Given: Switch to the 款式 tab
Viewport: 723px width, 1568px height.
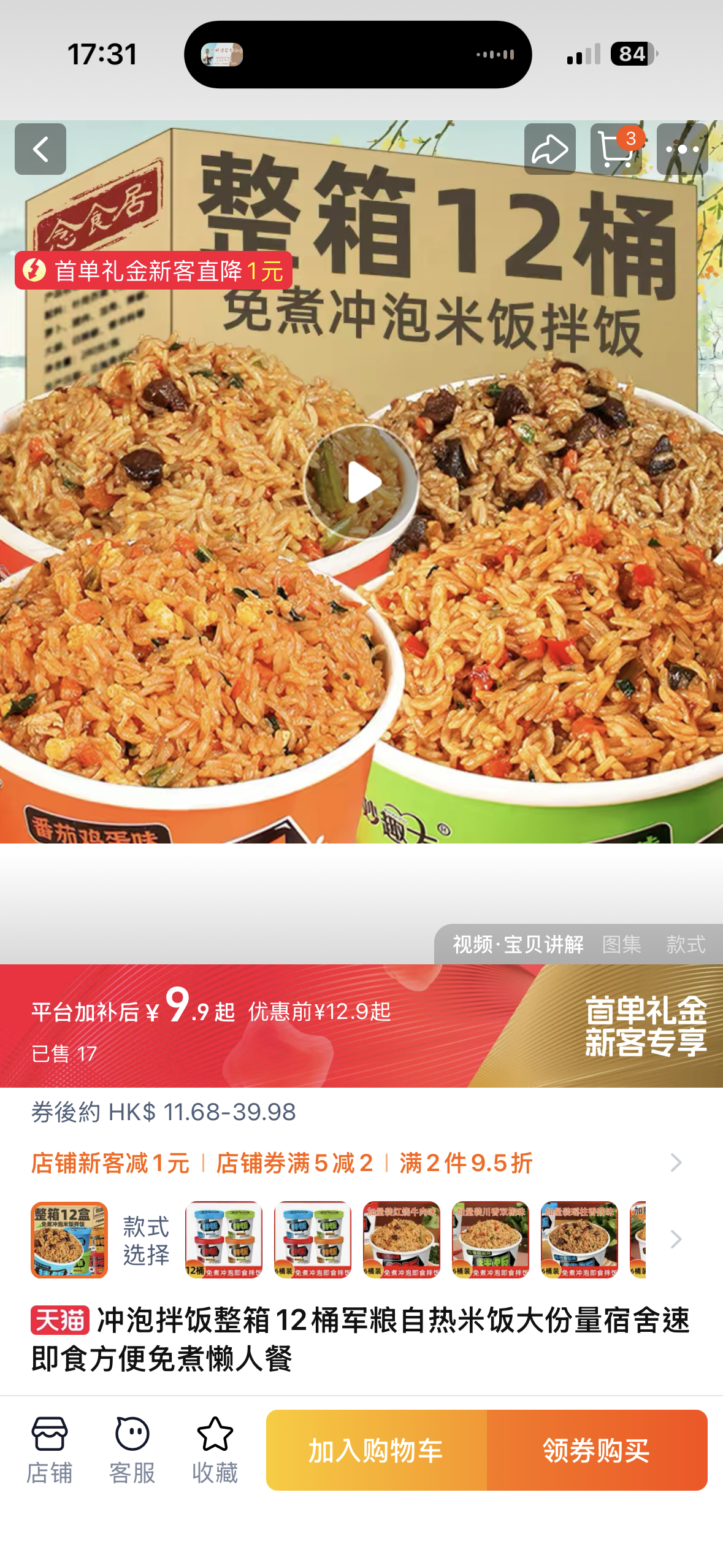Looking at the screenshot, I should click(686, 945).
